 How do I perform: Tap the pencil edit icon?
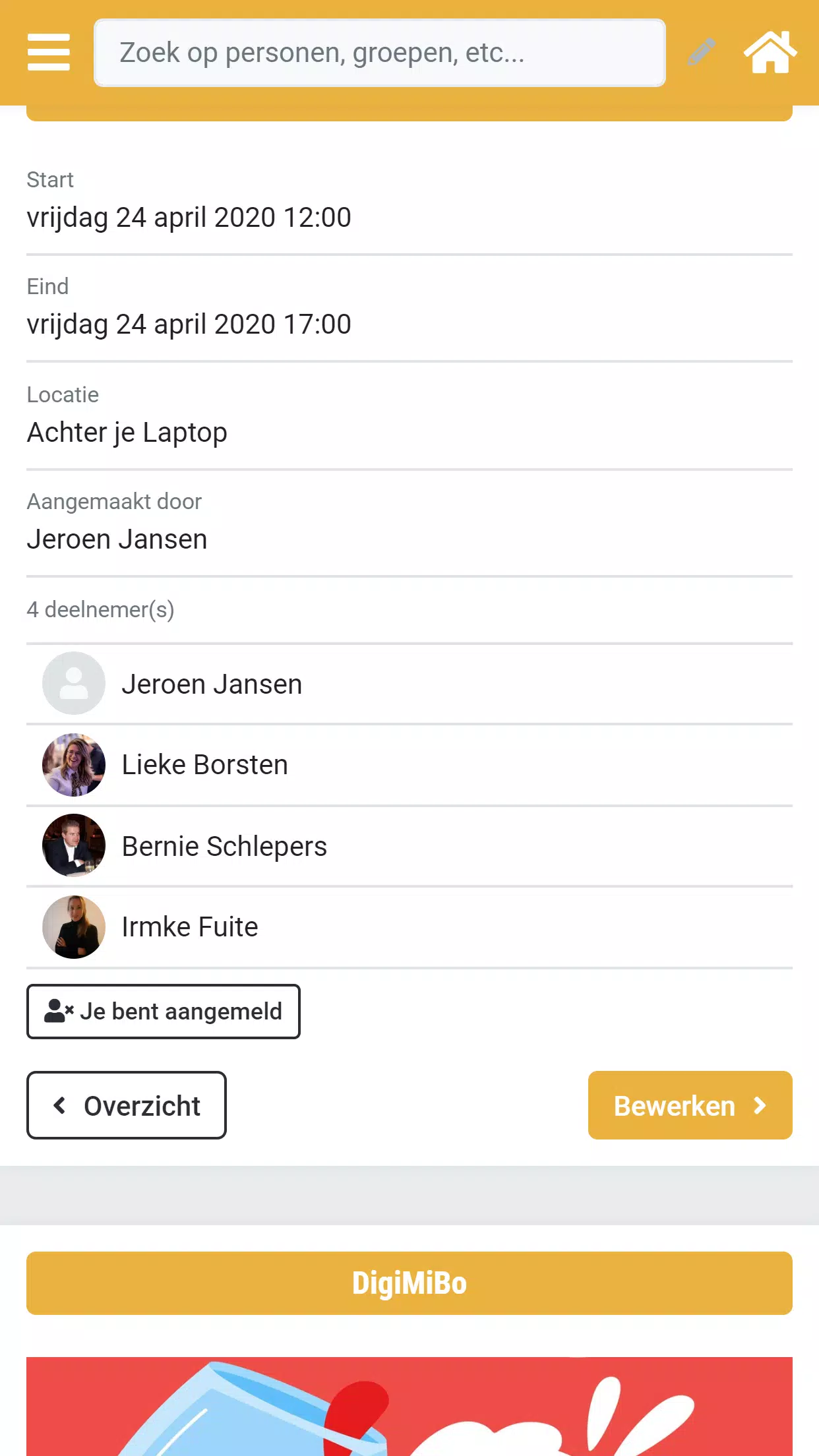[702, 52]
